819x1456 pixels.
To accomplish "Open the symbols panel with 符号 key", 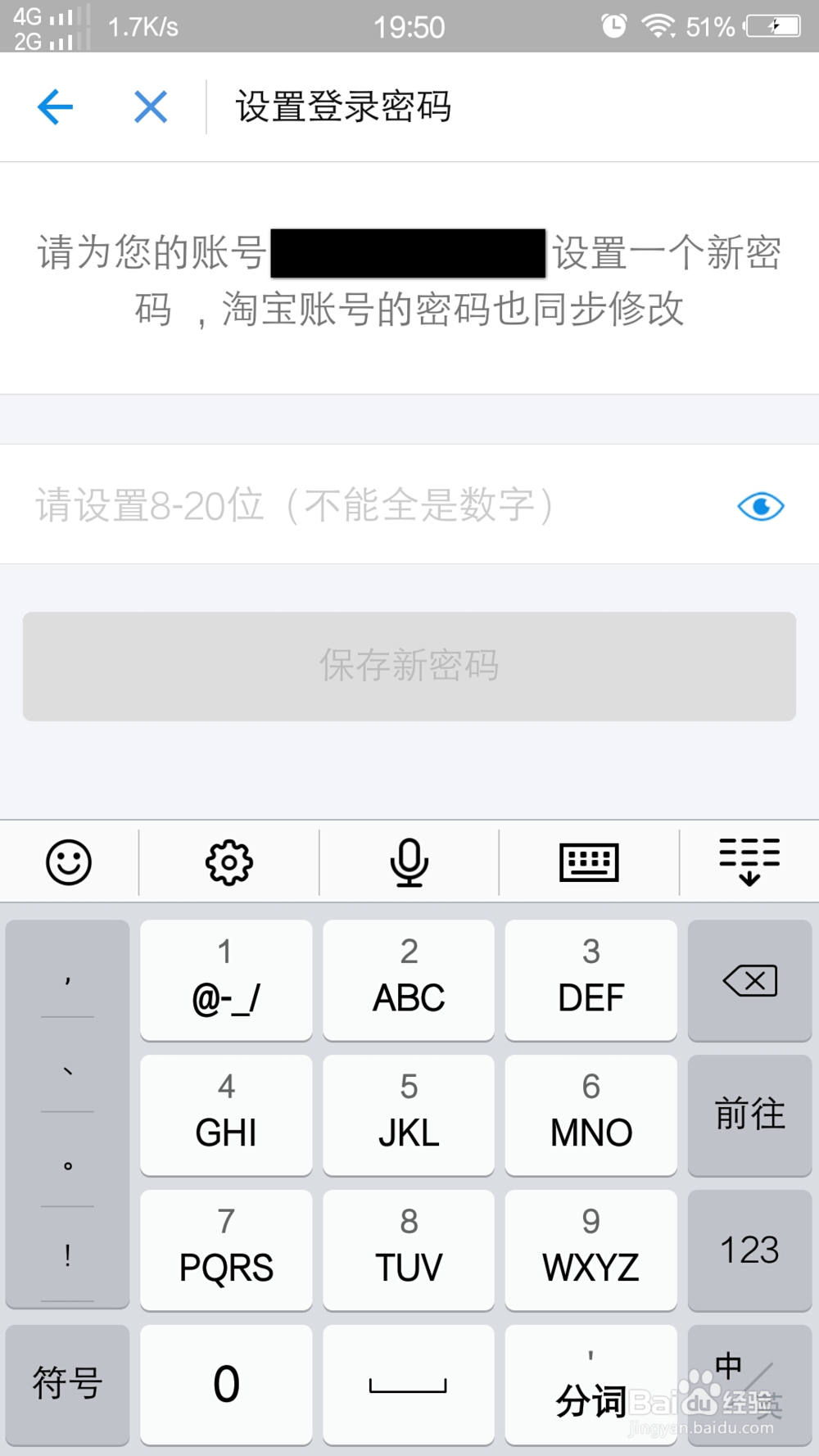I will pos(66,1384).
